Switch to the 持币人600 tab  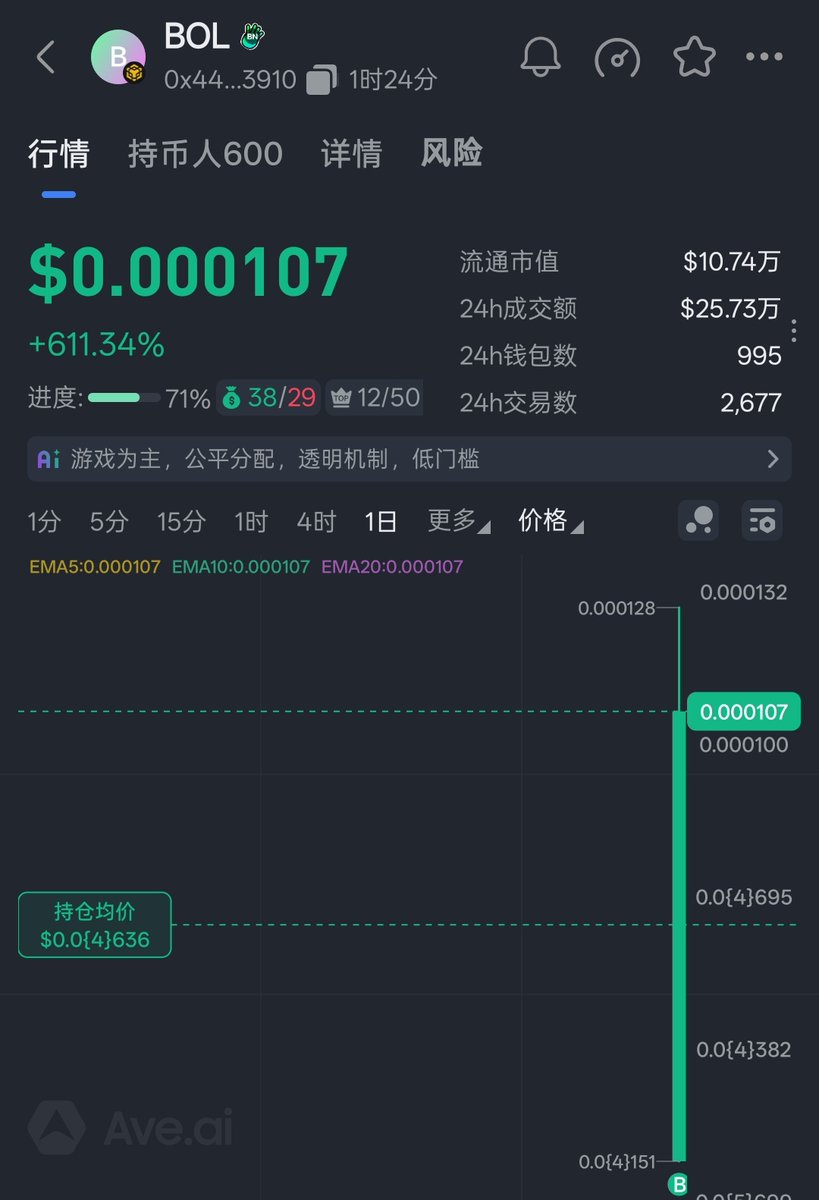[x=205, y=154]
